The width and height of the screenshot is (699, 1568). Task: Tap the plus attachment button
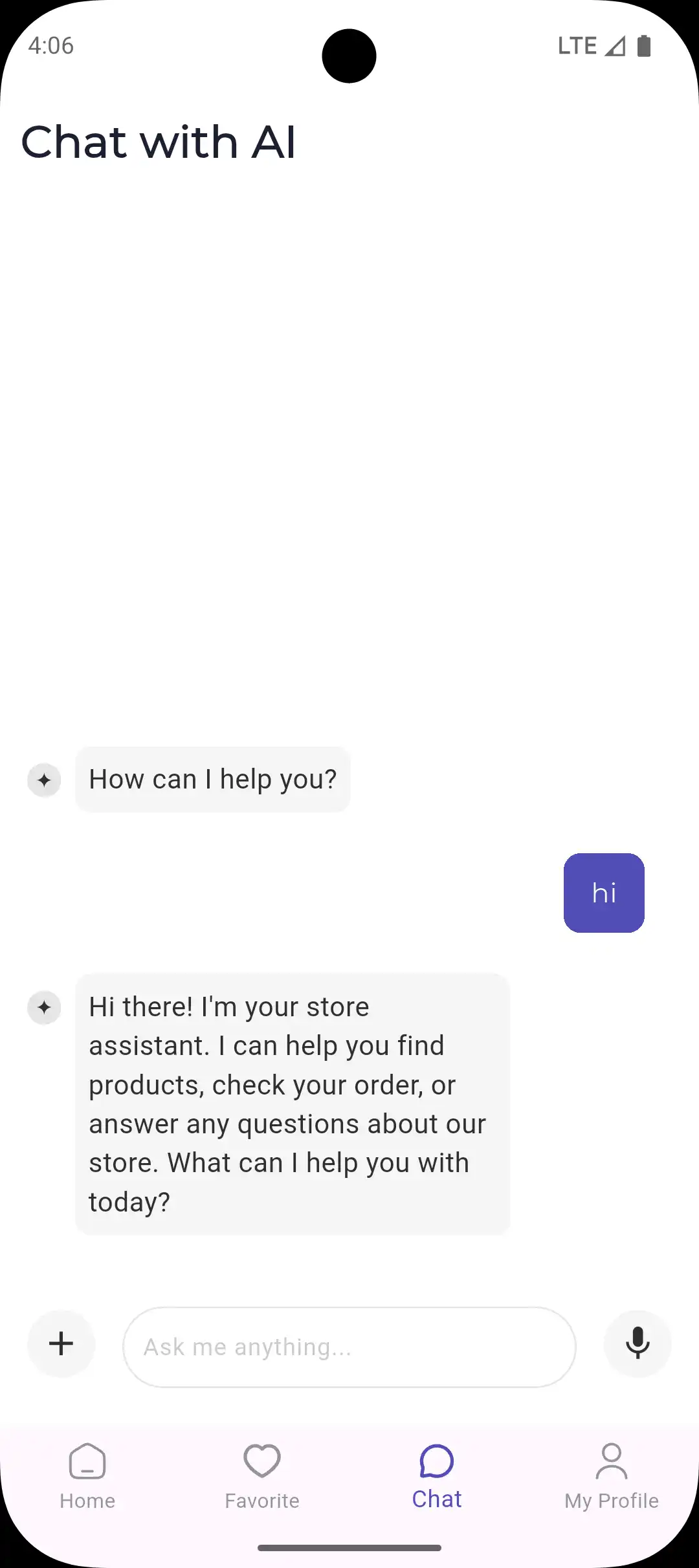point(61,1344)
